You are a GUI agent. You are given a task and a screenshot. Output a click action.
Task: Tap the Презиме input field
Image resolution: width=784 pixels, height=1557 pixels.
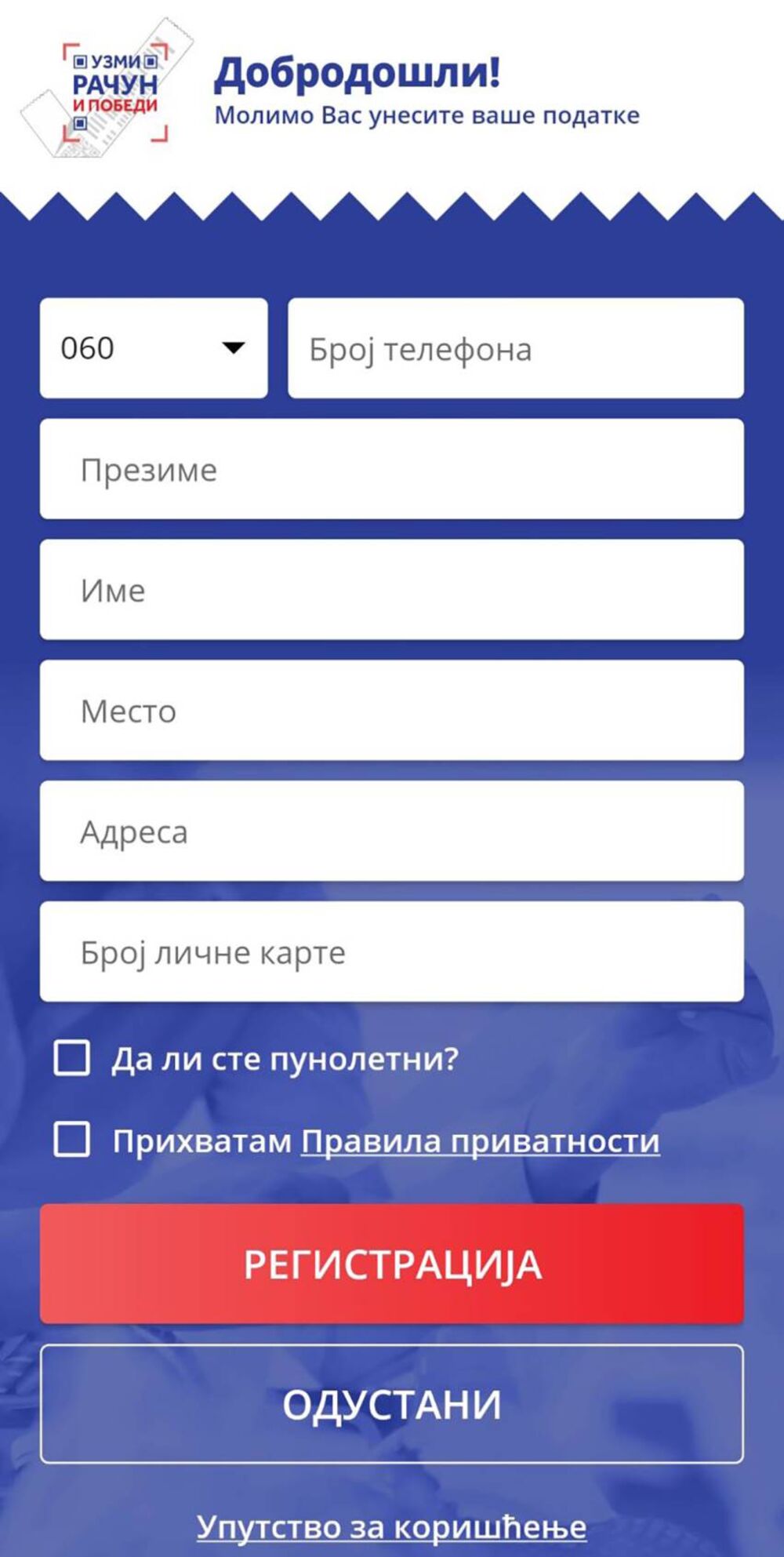tap(391, 469)
